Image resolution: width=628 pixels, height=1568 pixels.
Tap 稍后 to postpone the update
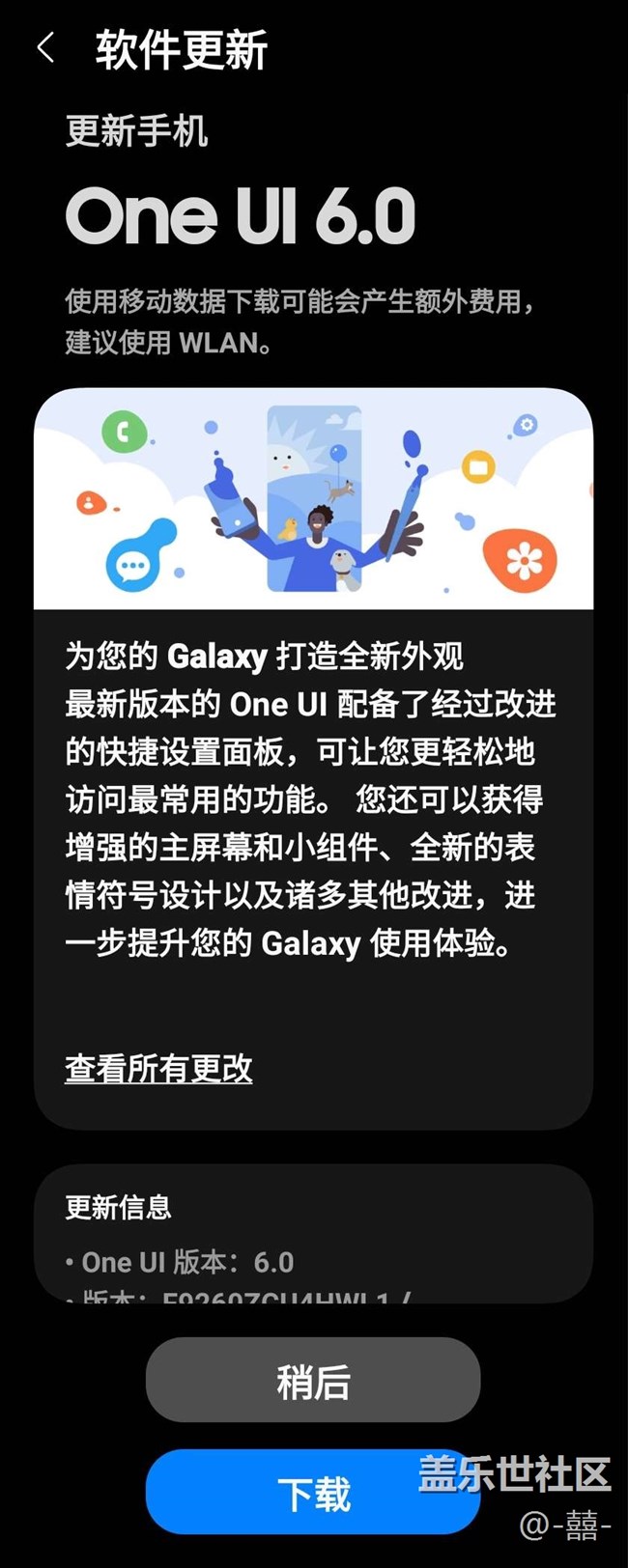tap(312, 1380)
